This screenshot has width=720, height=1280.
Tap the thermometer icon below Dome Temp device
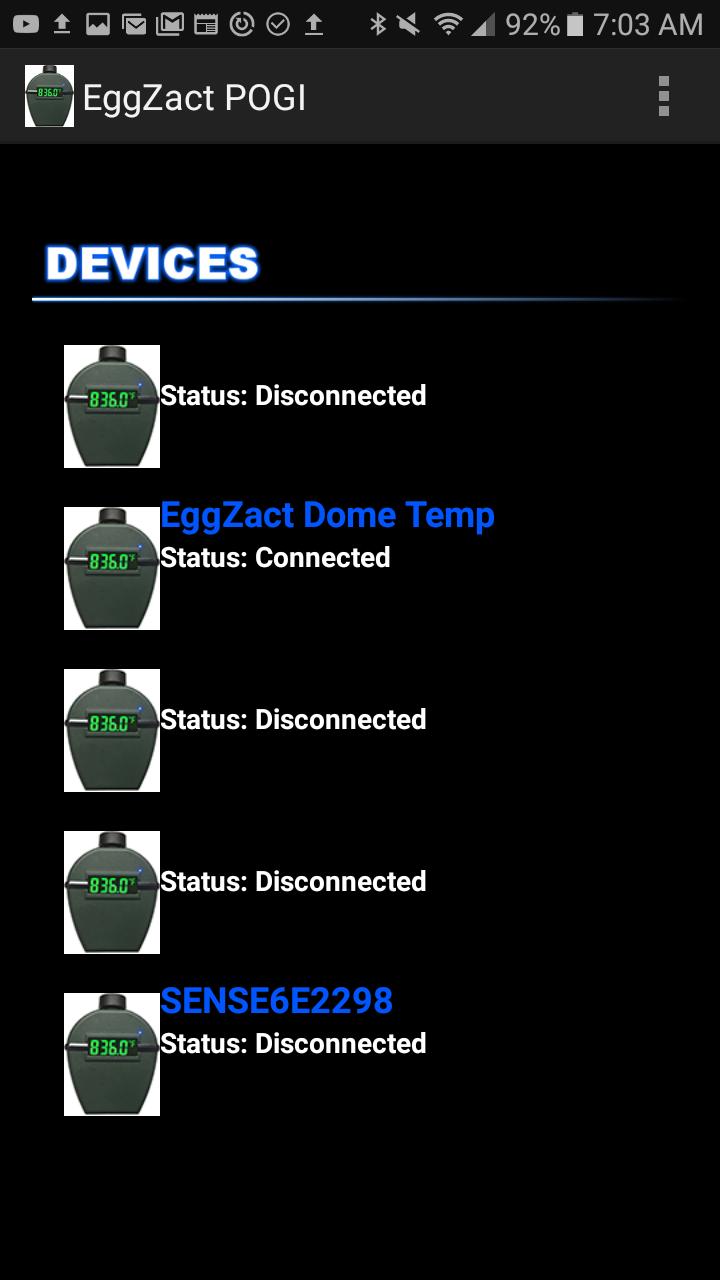click(x=111, y=730)
